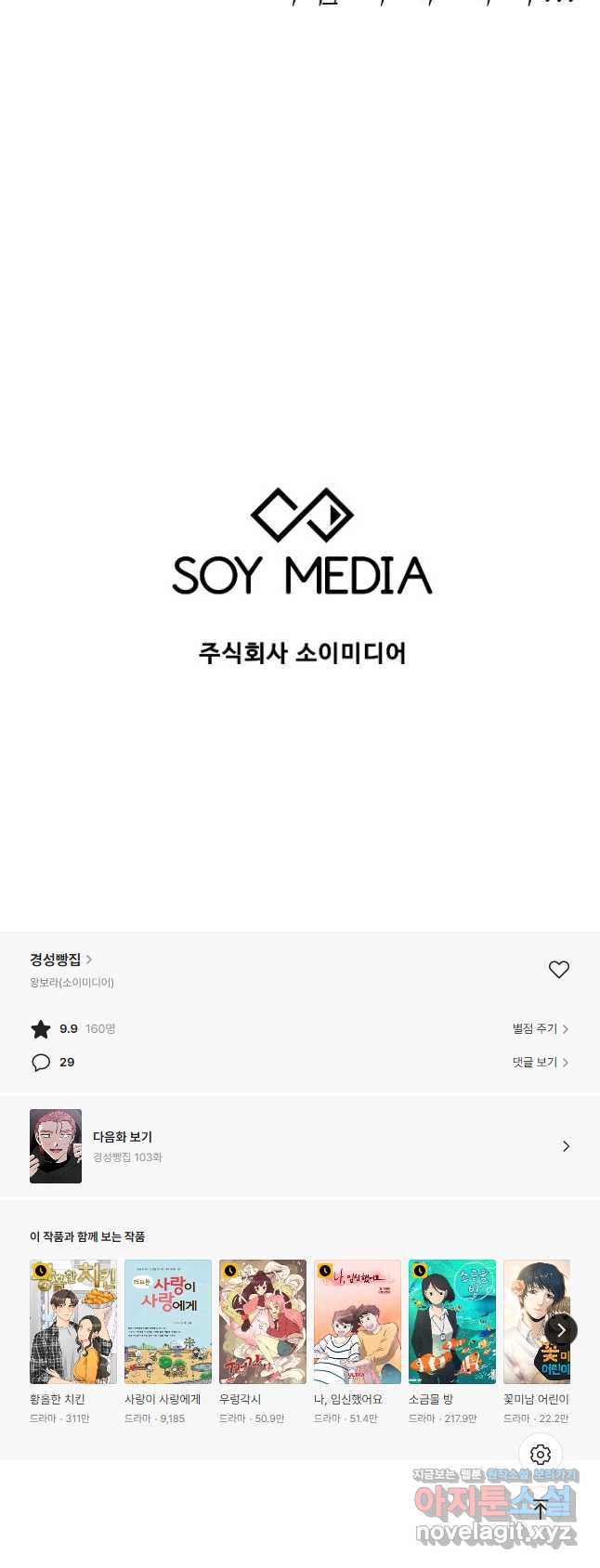The image size is (600, 1568).
Task: Open the 황홀한 치킨 webtoon card
Action: (73, 1322)
